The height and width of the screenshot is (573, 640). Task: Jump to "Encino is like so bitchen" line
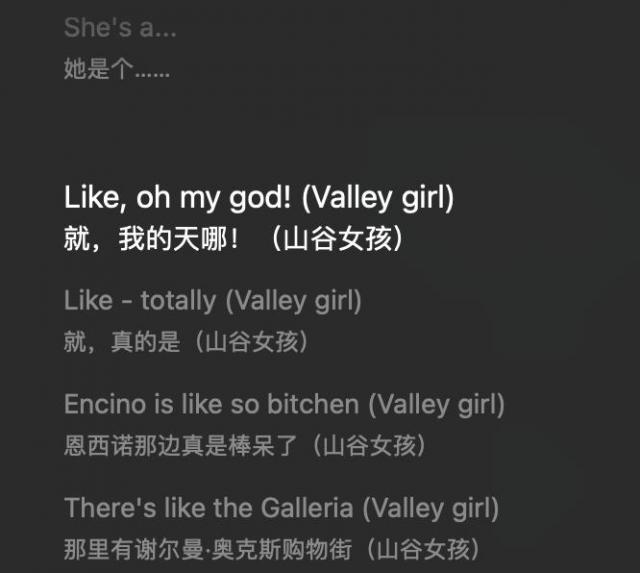click(284, 404)
